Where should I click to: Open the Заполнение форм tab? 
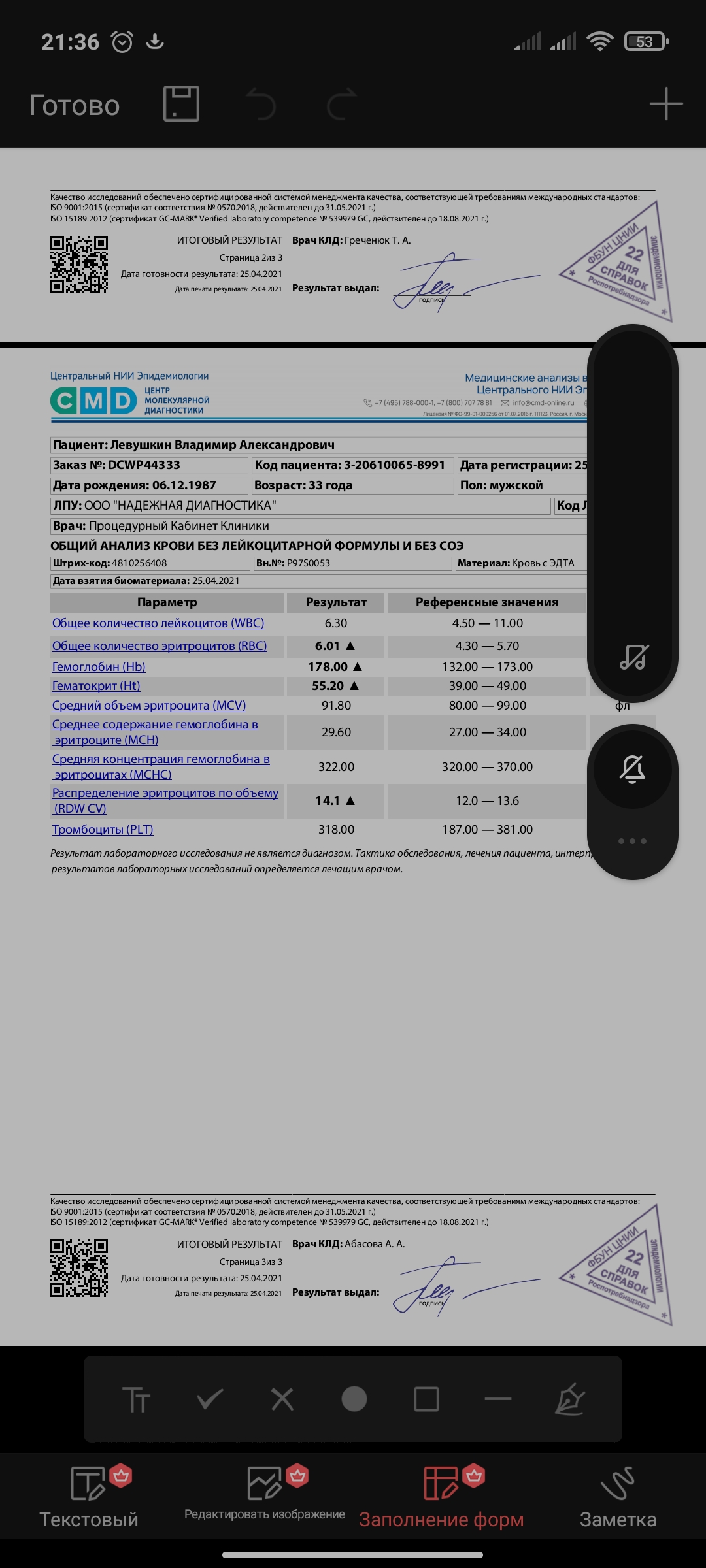tap(441, 1497)
